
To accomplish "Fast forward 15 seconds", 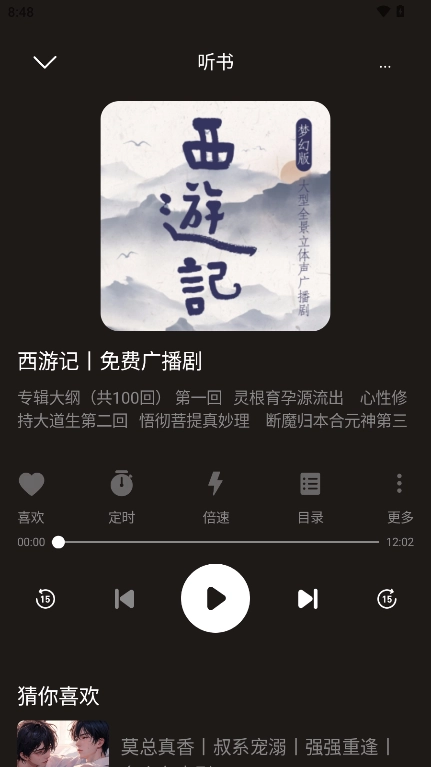I will coord(386,599).
